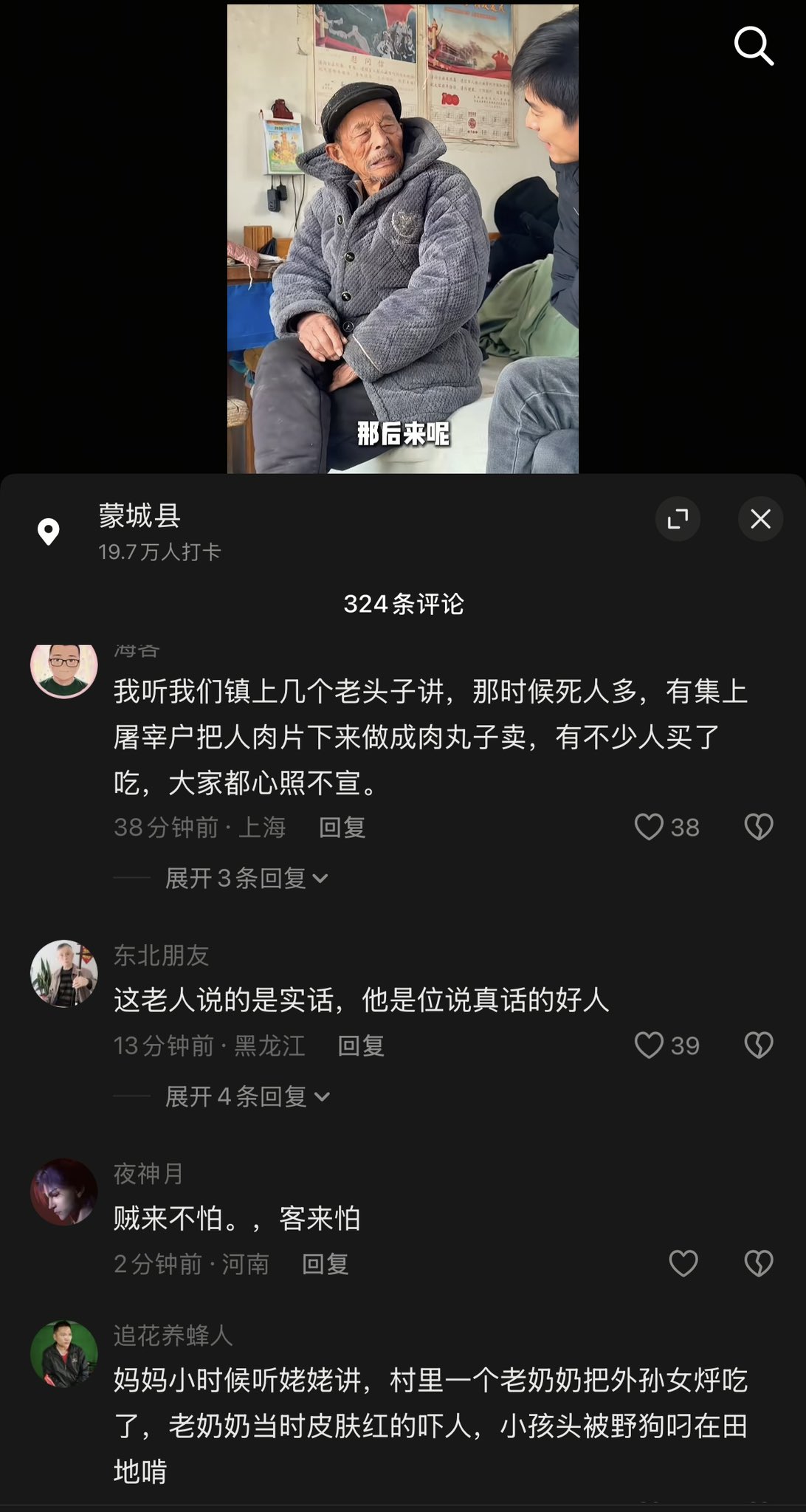Image resolution: width=806 pixels, height=1512 pixels.
Task: Reply to the comment from 上海
Action: point(342,828)
